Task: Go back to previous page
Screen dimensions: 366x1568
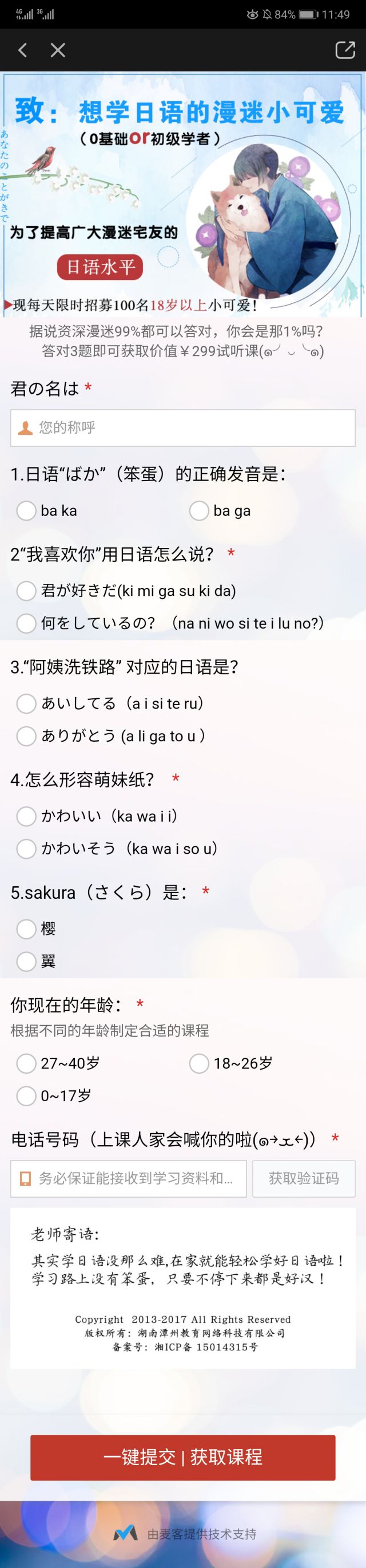Action: tap(22, 50)
